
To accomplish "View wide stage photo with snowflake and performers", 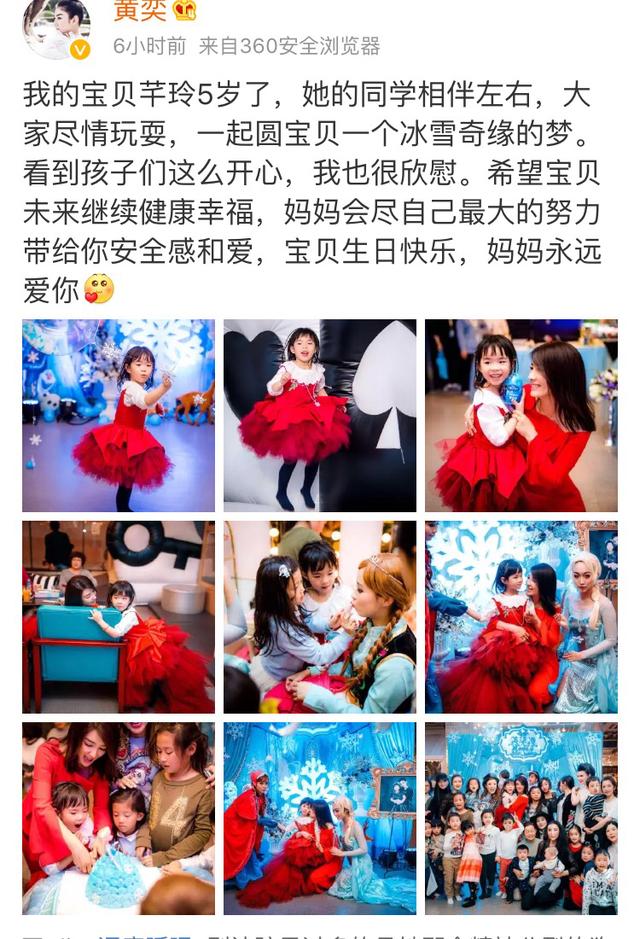I will 320,818.
